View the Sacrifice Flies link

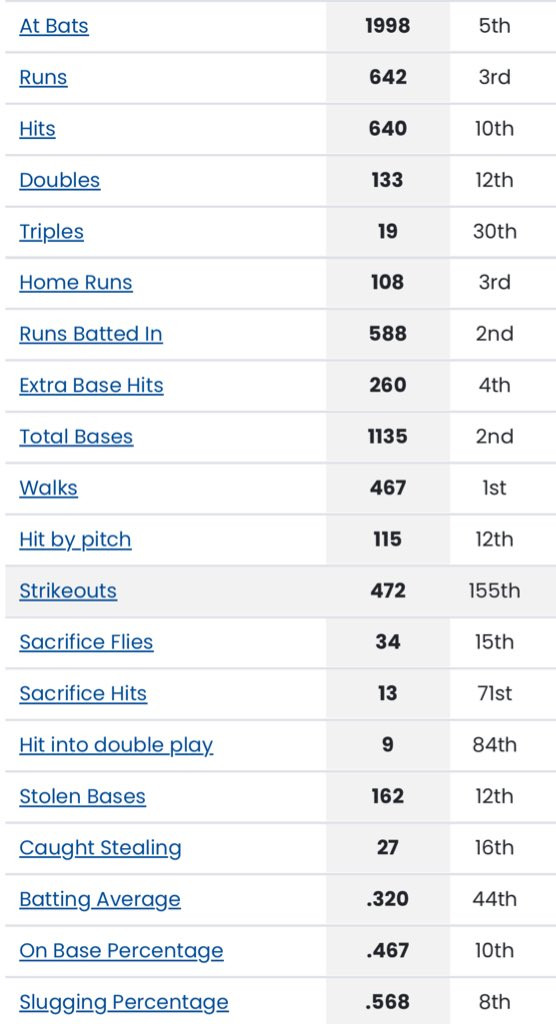point(86,642)
